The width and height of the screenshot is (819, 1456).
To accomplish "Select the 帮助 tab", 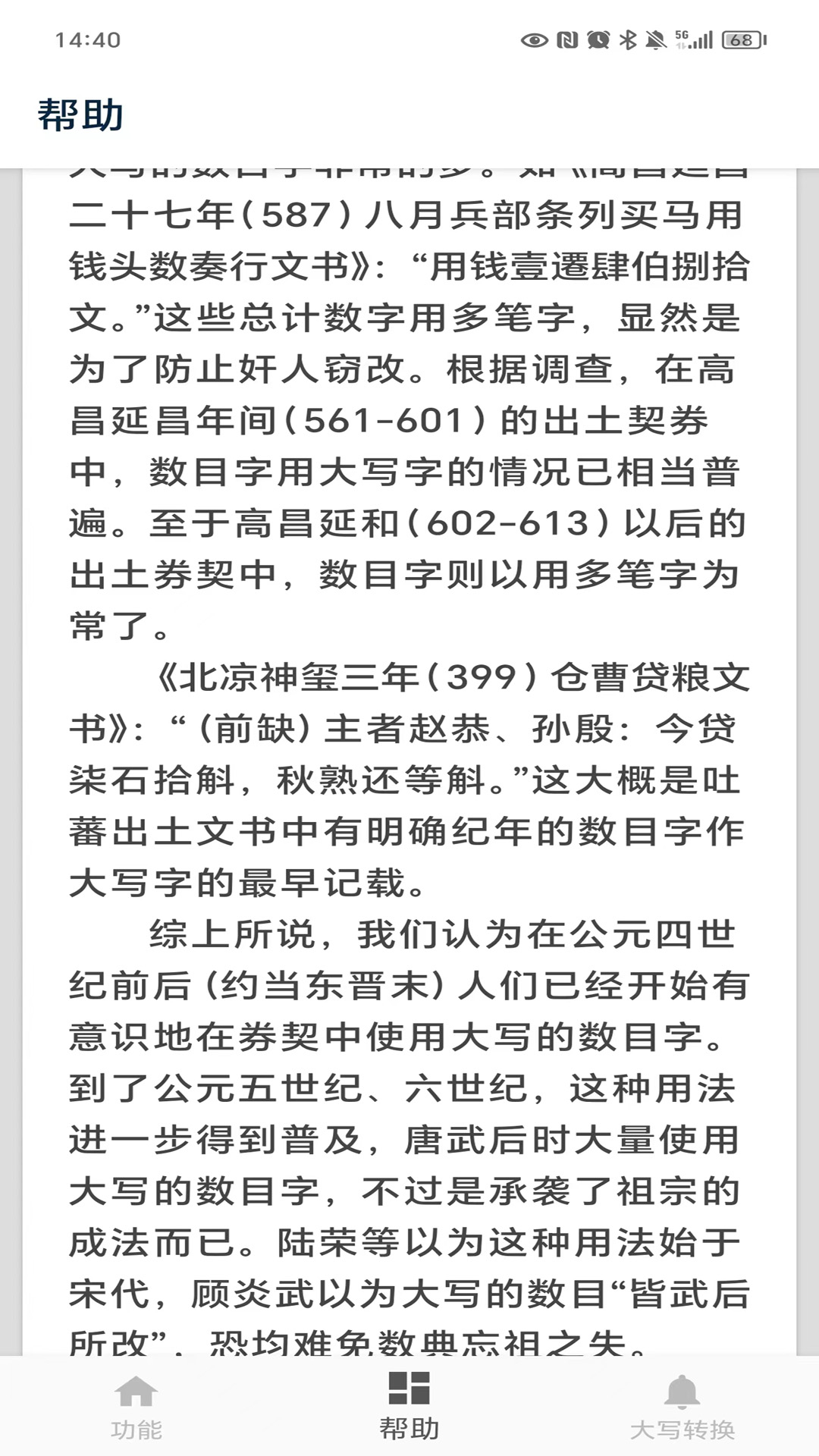I will pos(409,1407).
